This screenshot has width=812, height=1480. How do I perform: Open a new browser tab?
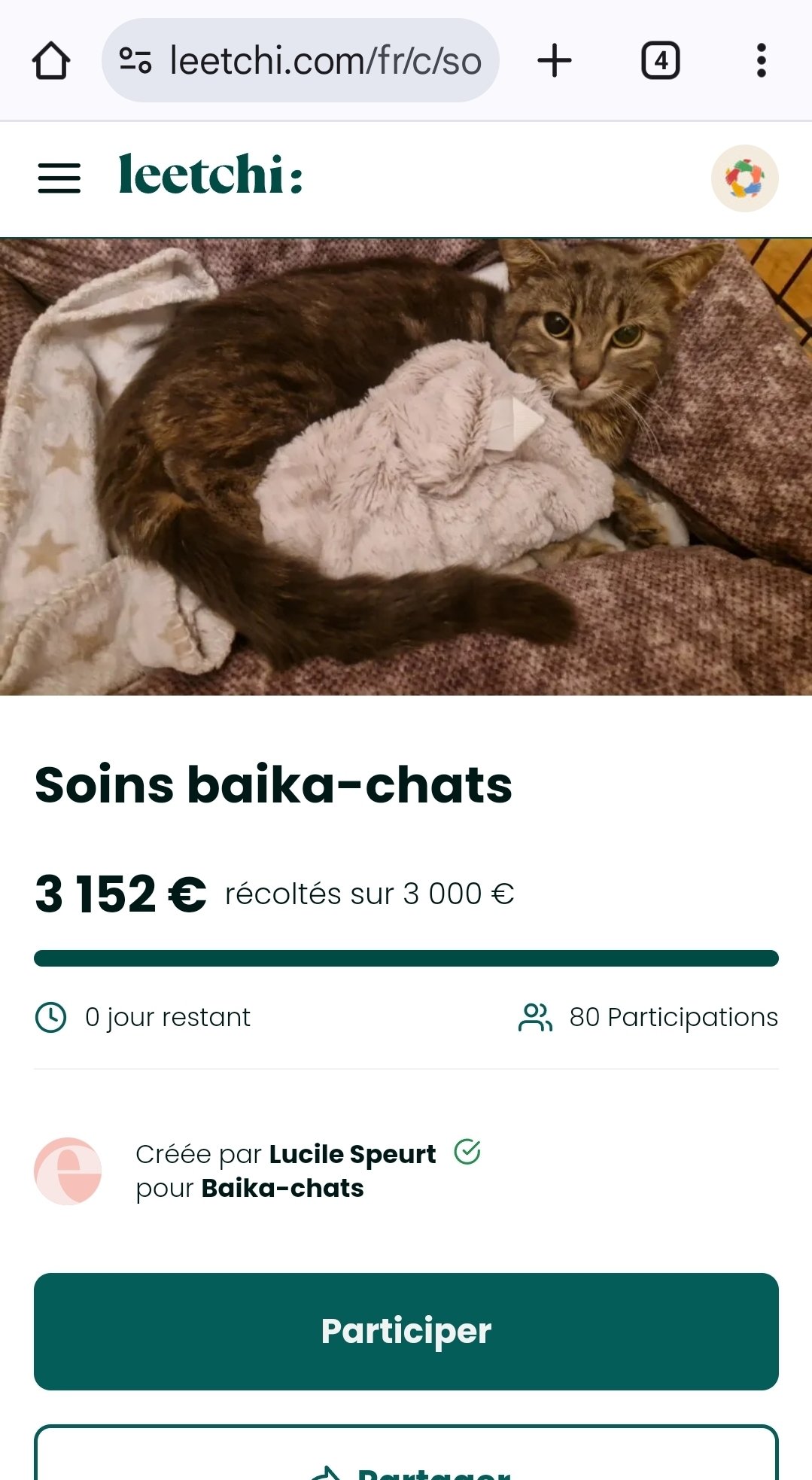tap(555, 60)
